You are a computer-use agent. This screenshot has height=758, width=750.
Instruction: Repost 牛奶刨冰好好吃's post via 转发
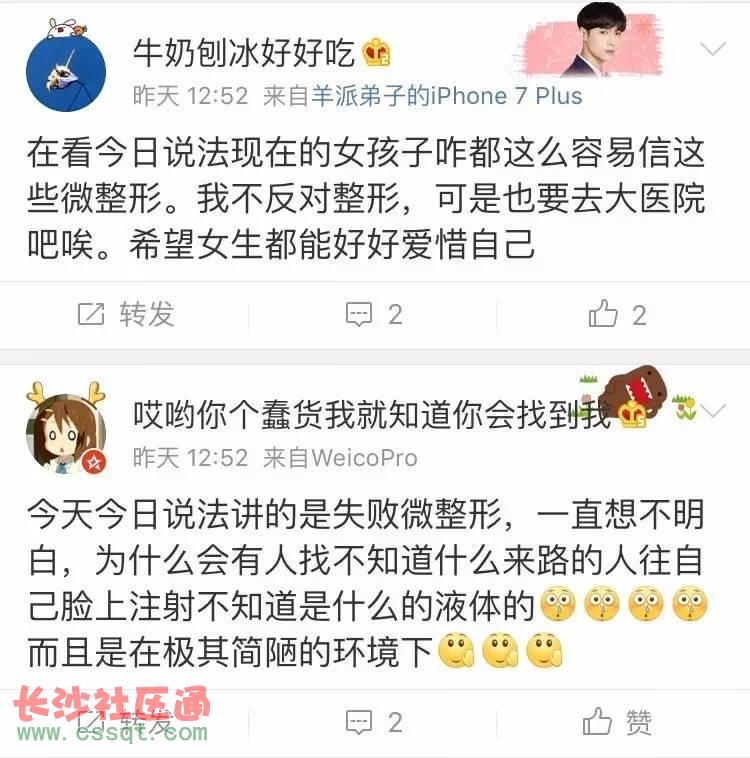point(125,315)
